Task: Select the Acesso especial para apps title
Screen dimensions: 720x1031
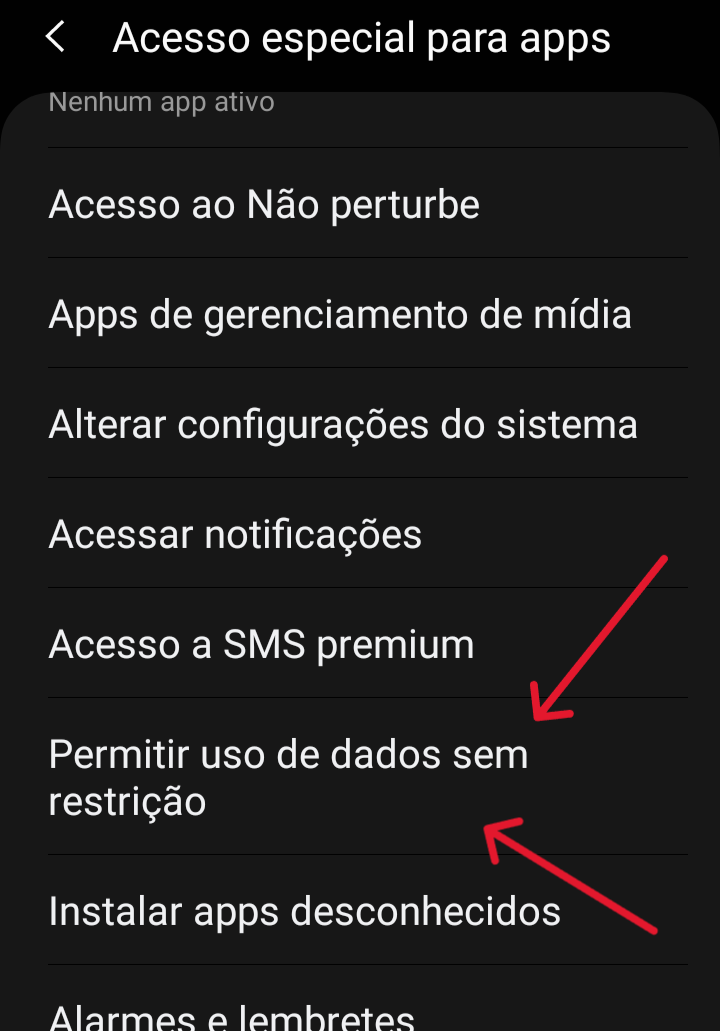Action: 362,37
